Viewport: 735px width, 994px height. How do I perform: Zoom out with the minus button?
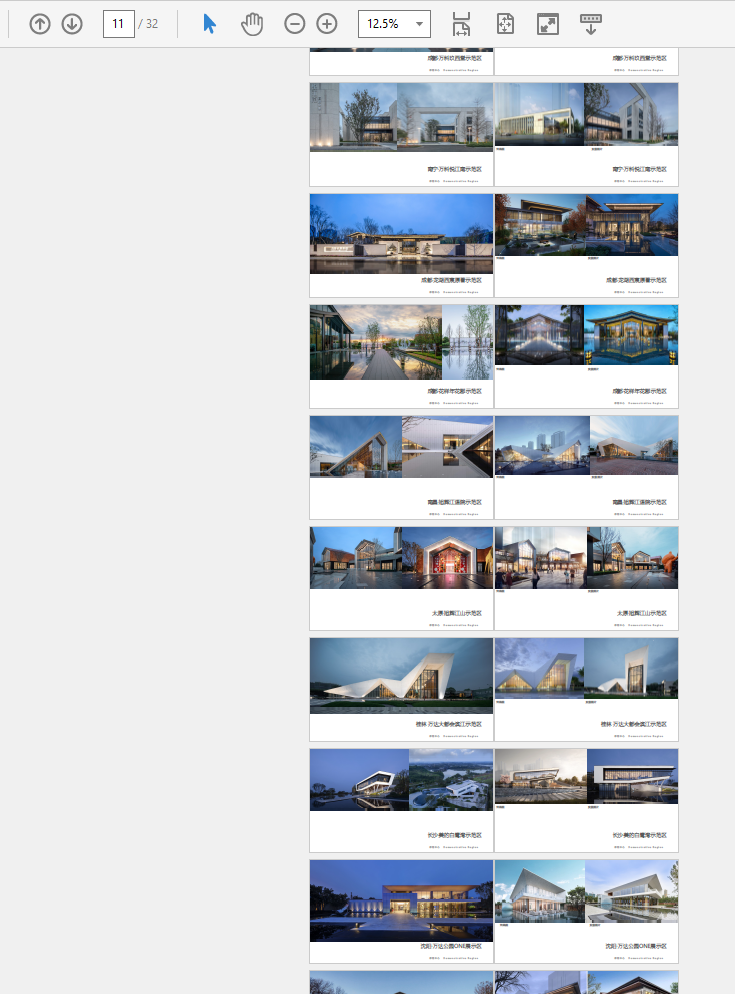294,24
